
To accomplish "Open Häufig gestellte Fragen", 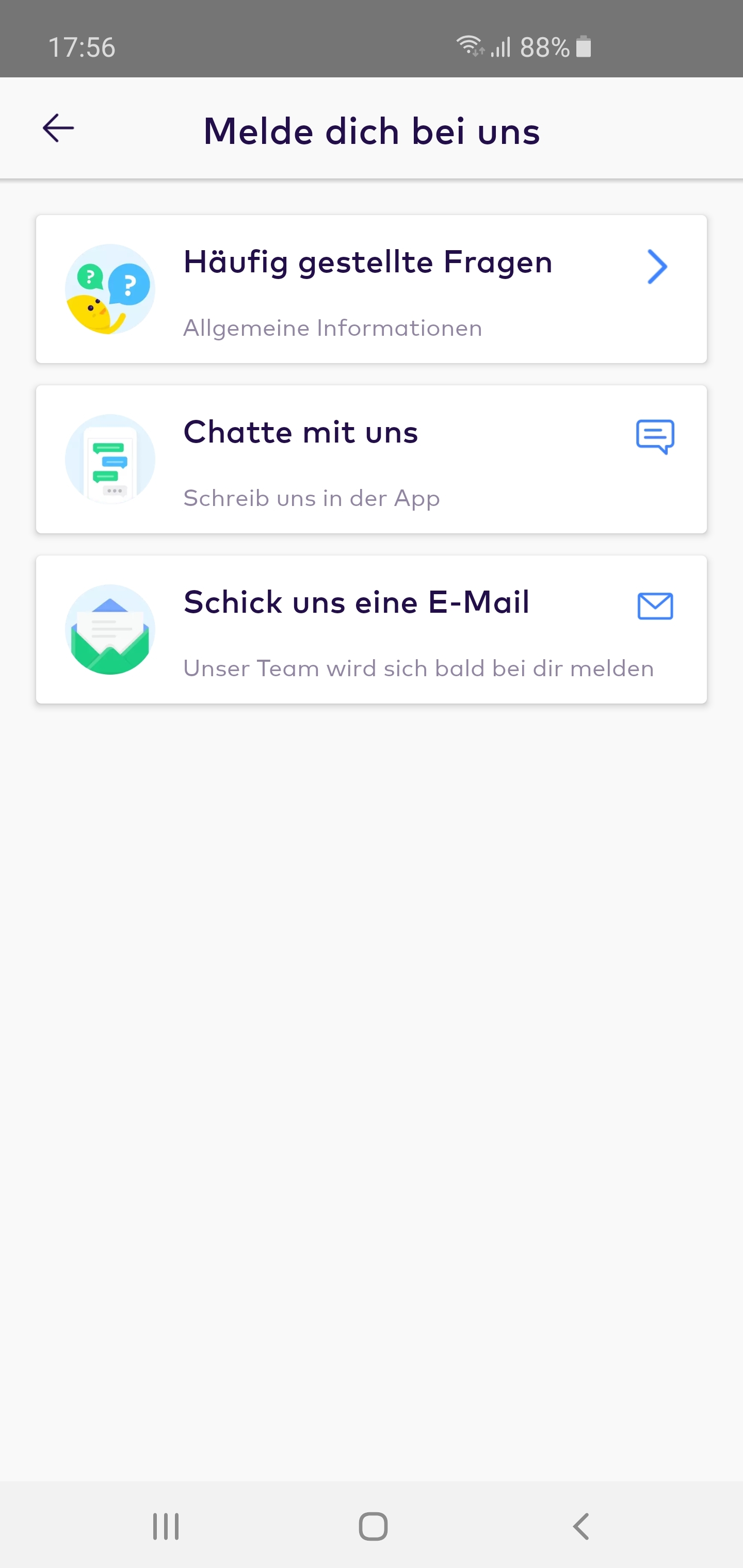I will (371, 289).
